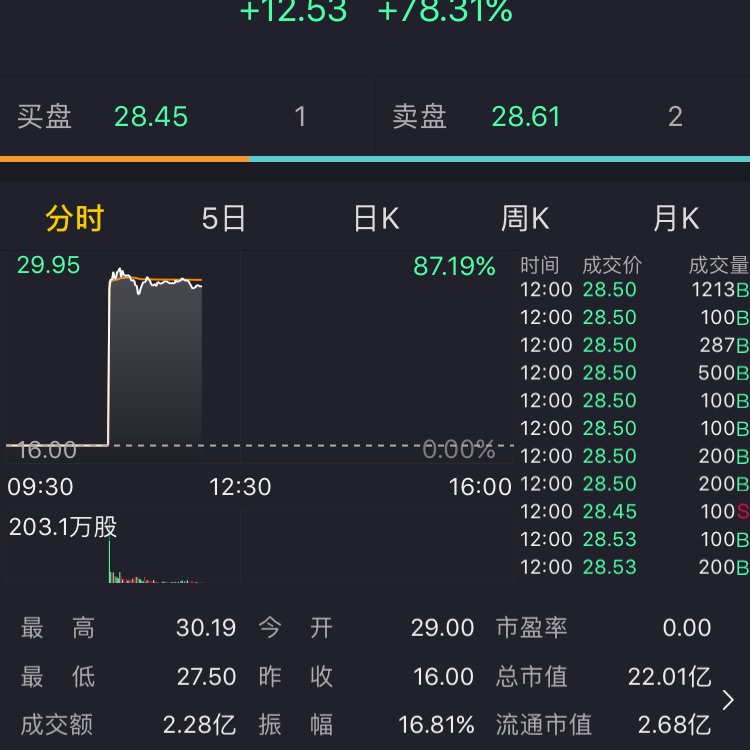Switch to 周K weekly chart
The height and width of the screenshot is (750, 750).
525,218
